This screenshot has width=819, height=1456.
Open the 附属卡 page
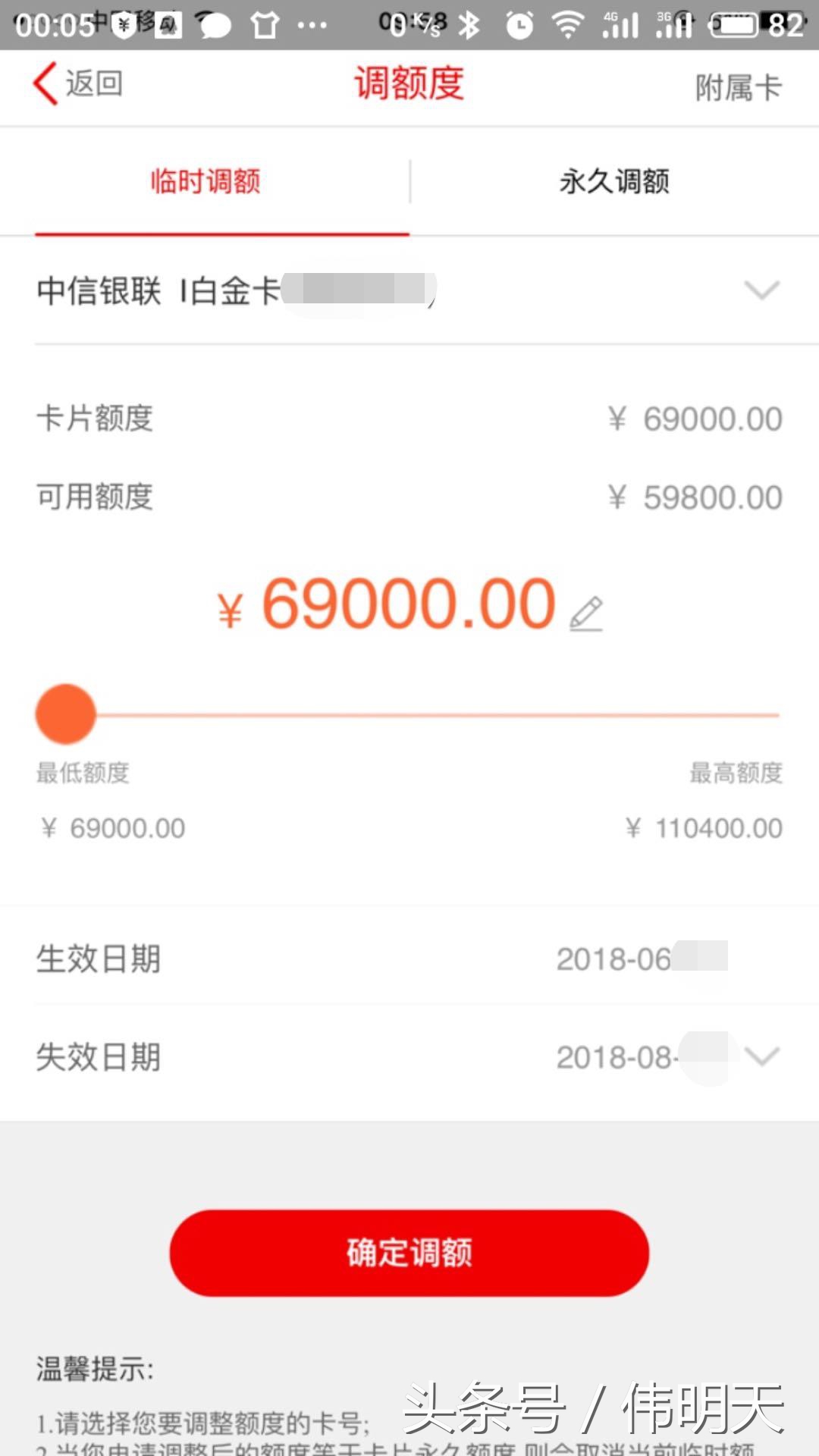point(738,86)
